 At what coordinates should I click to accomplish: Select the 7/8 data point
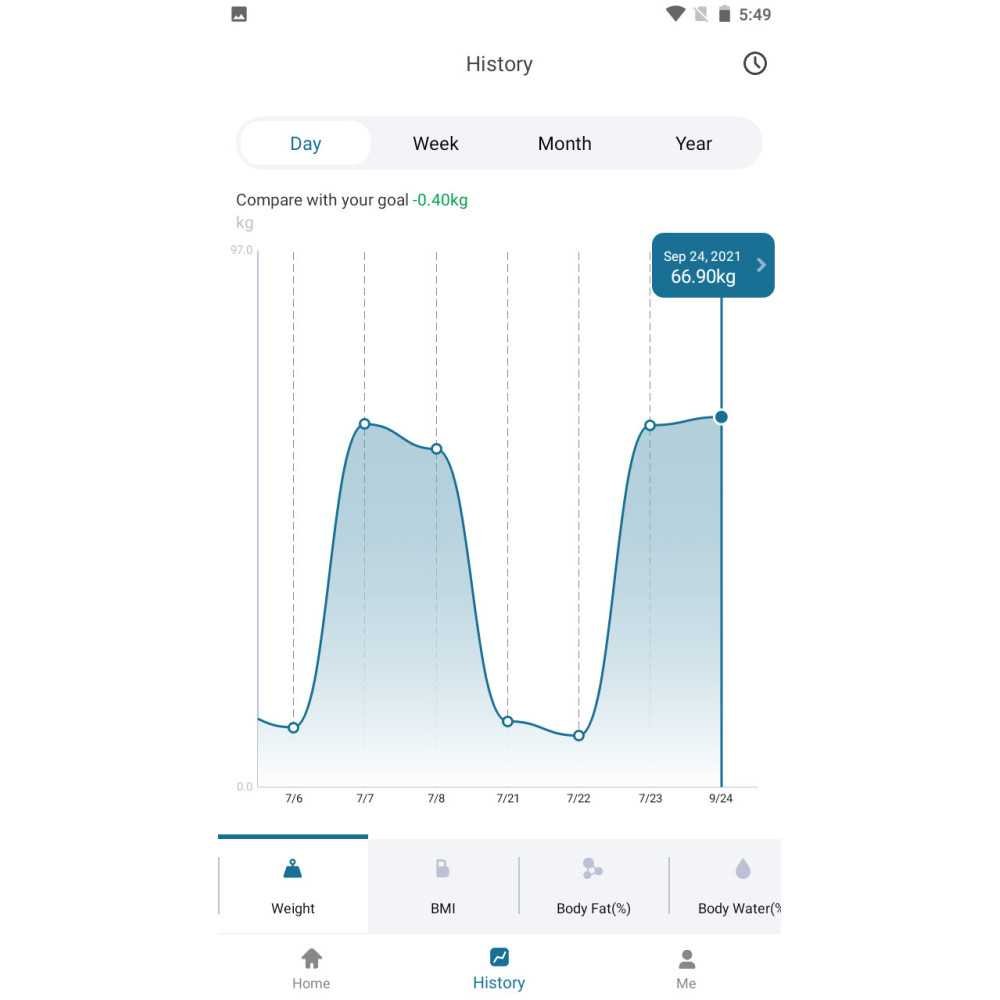(x=436, y=449)
